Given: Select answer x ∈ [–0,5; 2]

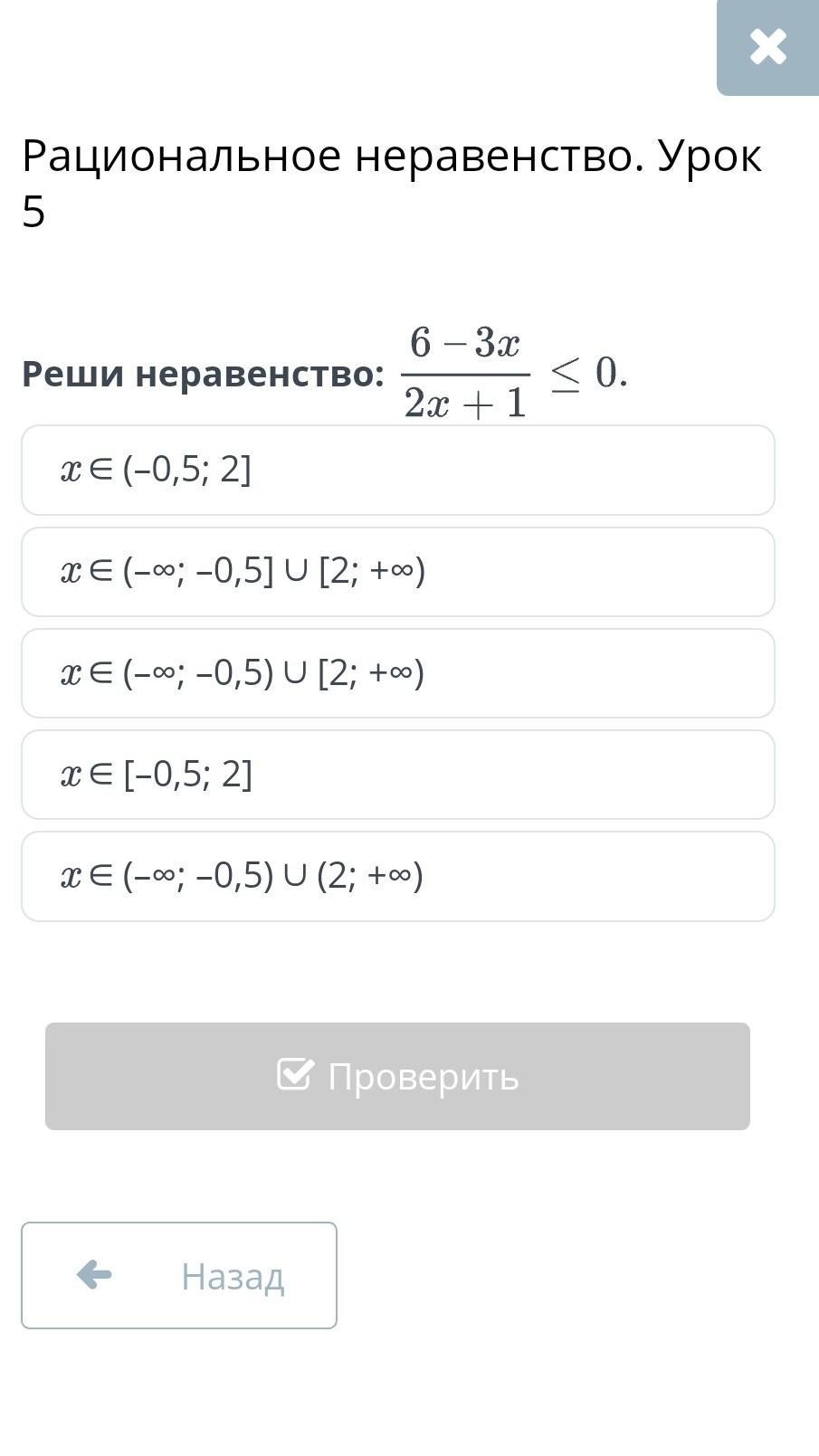Looking at the screenshot, I should coord(398,775).
